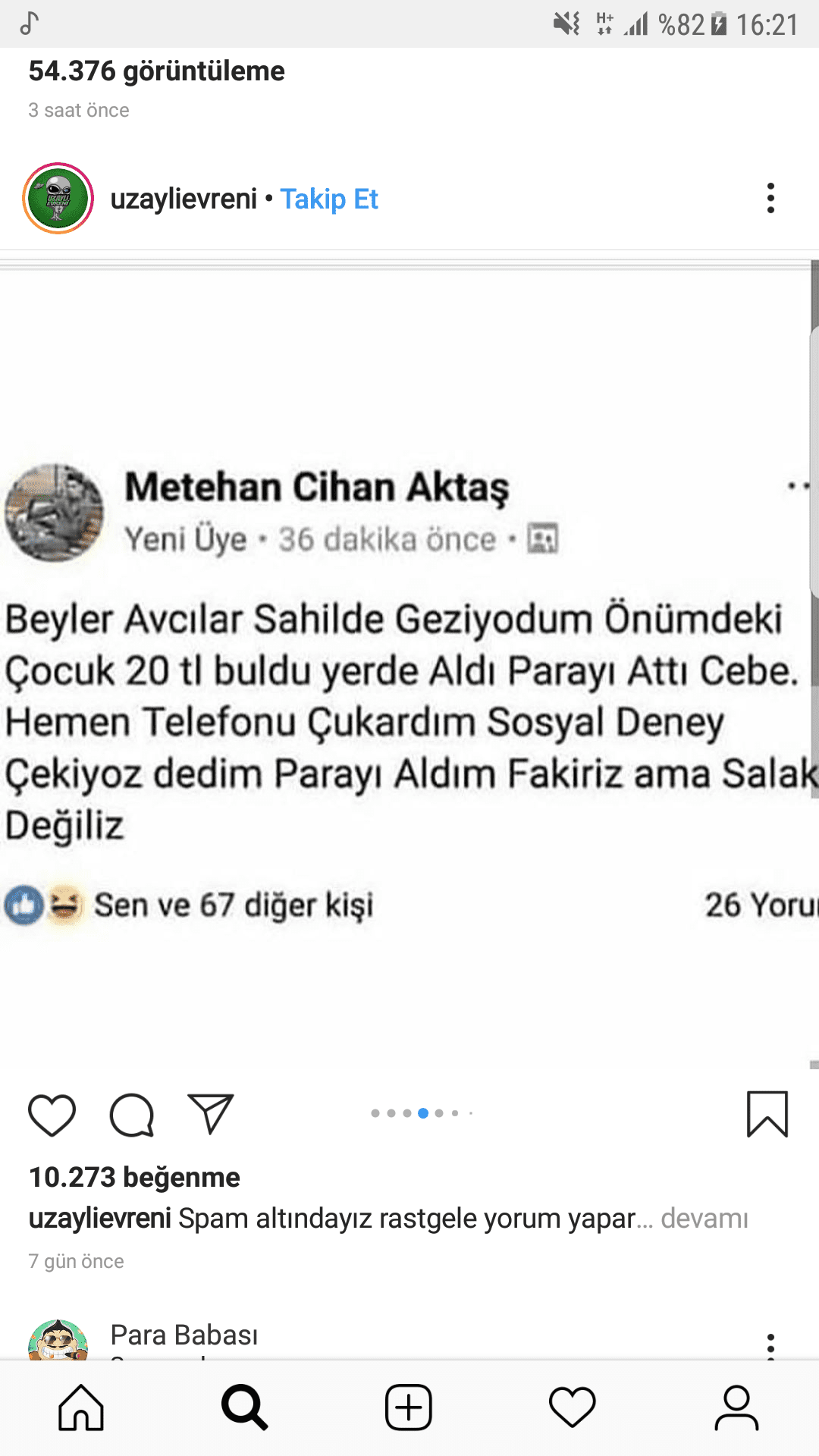Image resolution: width=819 pixels, height=1456 pixels.
Task: Open the activity heart tab
Action: 573,1408
